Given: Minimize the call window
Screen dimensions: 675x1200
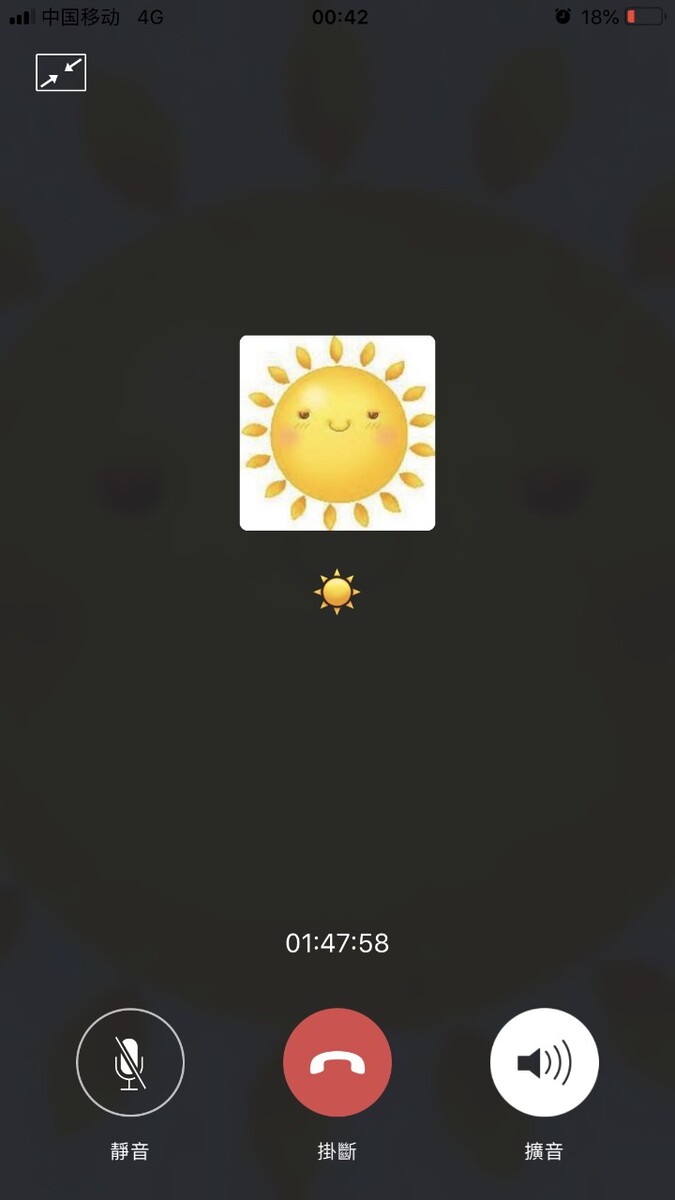Looking at the screenshot, I should tap(61, 73).
